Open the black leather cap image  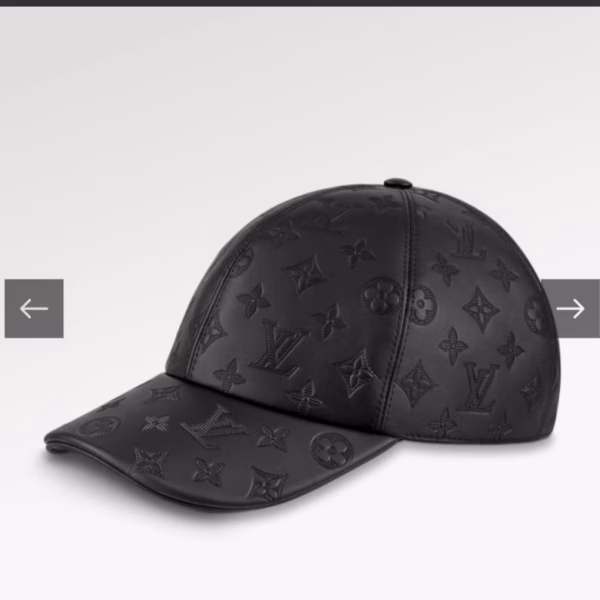(x=310, y=340)
